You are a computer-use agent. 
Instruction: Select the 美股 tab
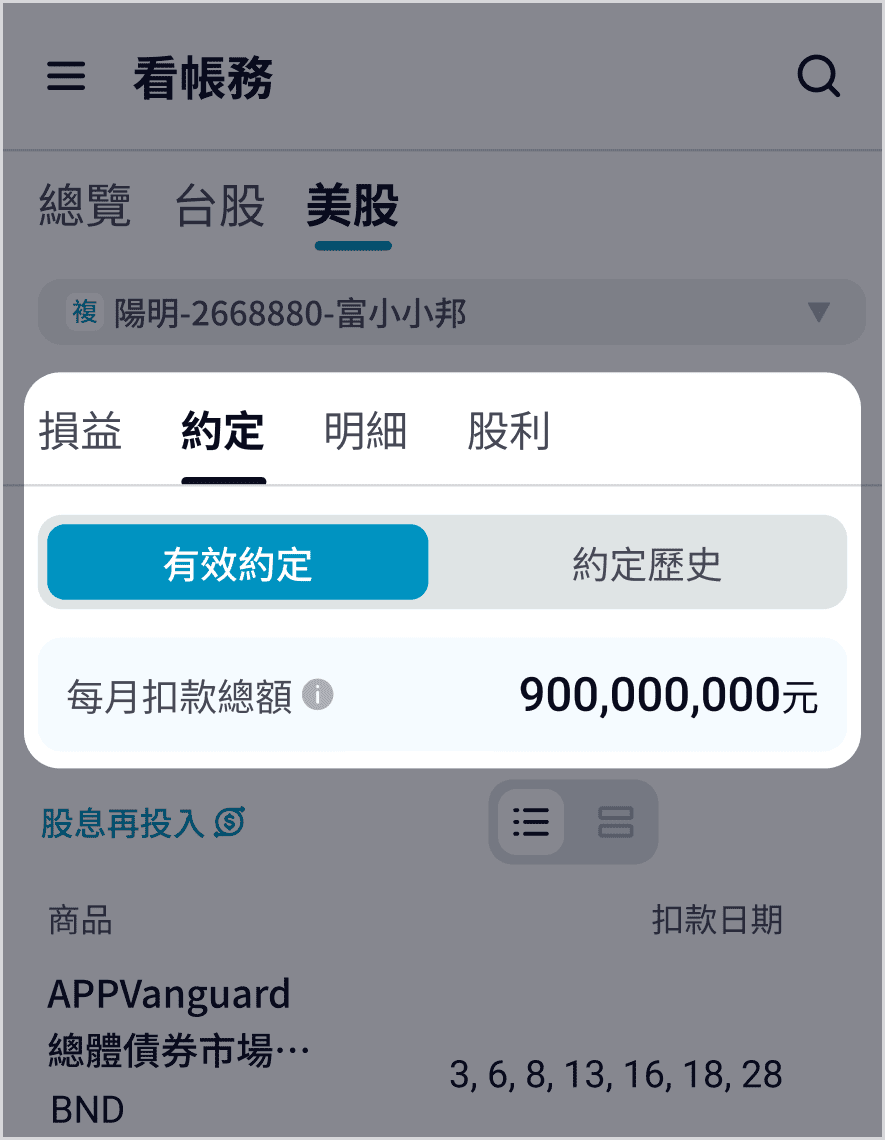pyautogui.click(x=353, y=207)
